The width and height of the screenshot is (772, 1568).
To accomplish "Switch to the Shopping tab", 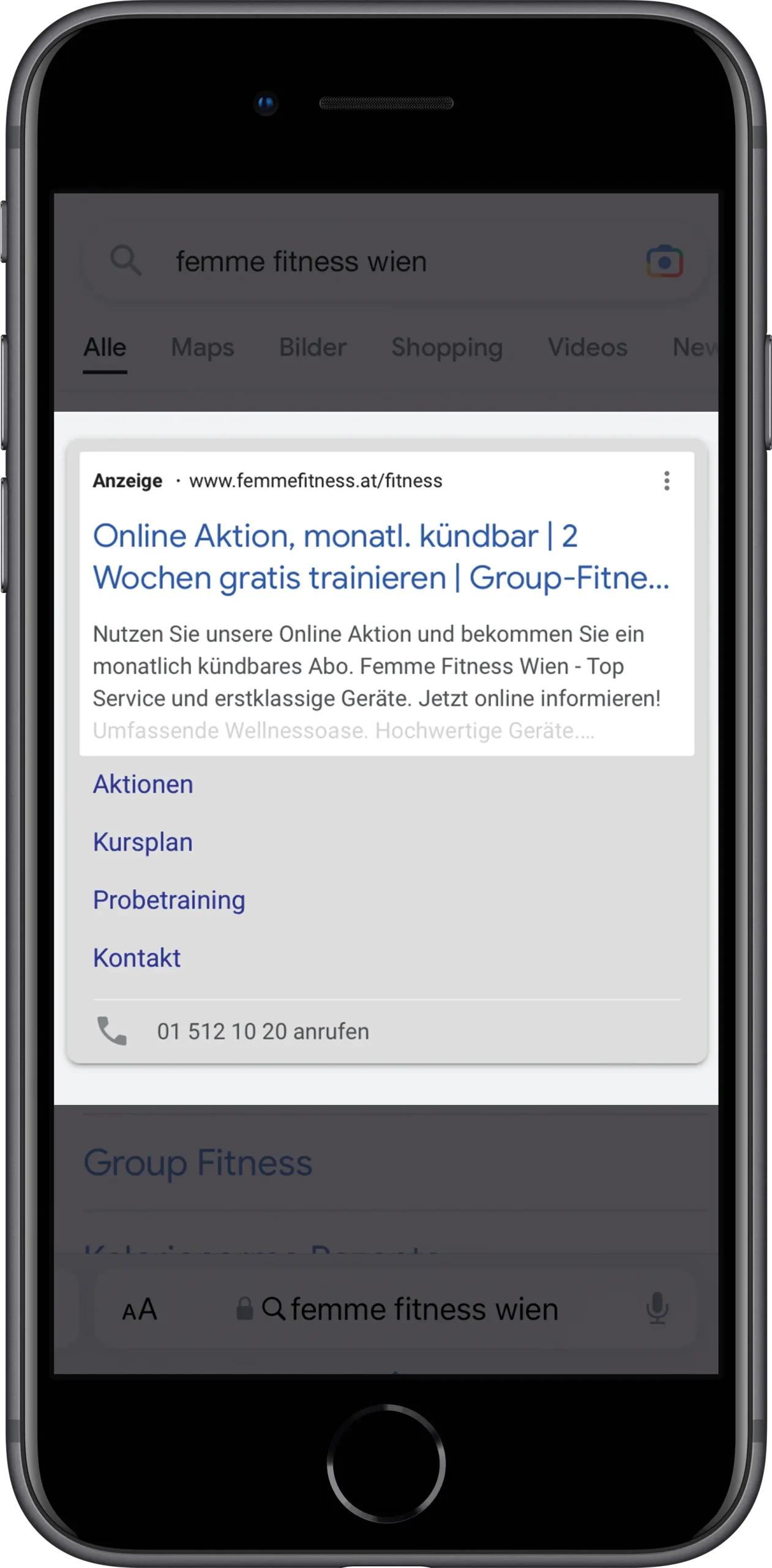I will tap(447, 347).
